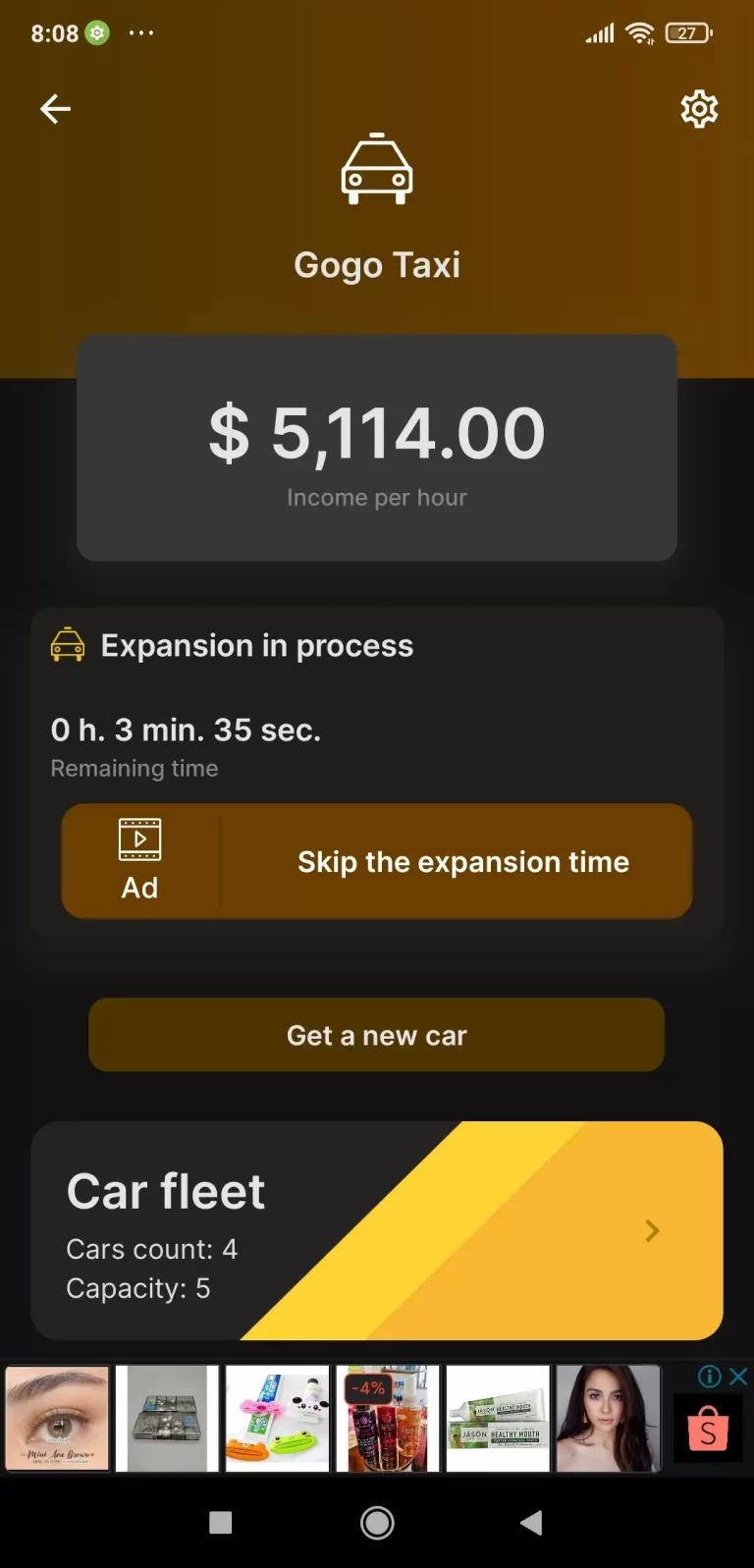Open the settings gear
The image size is (754, 1568).
(x=699, y=109)
